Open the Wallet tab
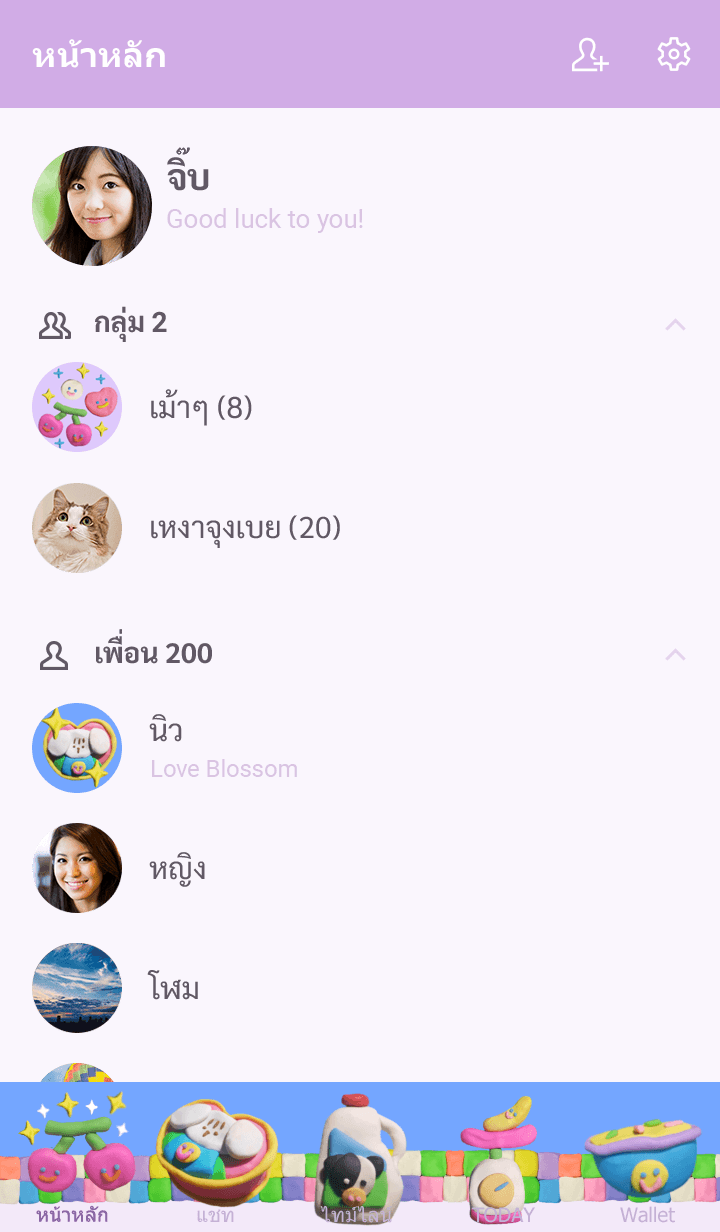 (x=647, y=1160)
